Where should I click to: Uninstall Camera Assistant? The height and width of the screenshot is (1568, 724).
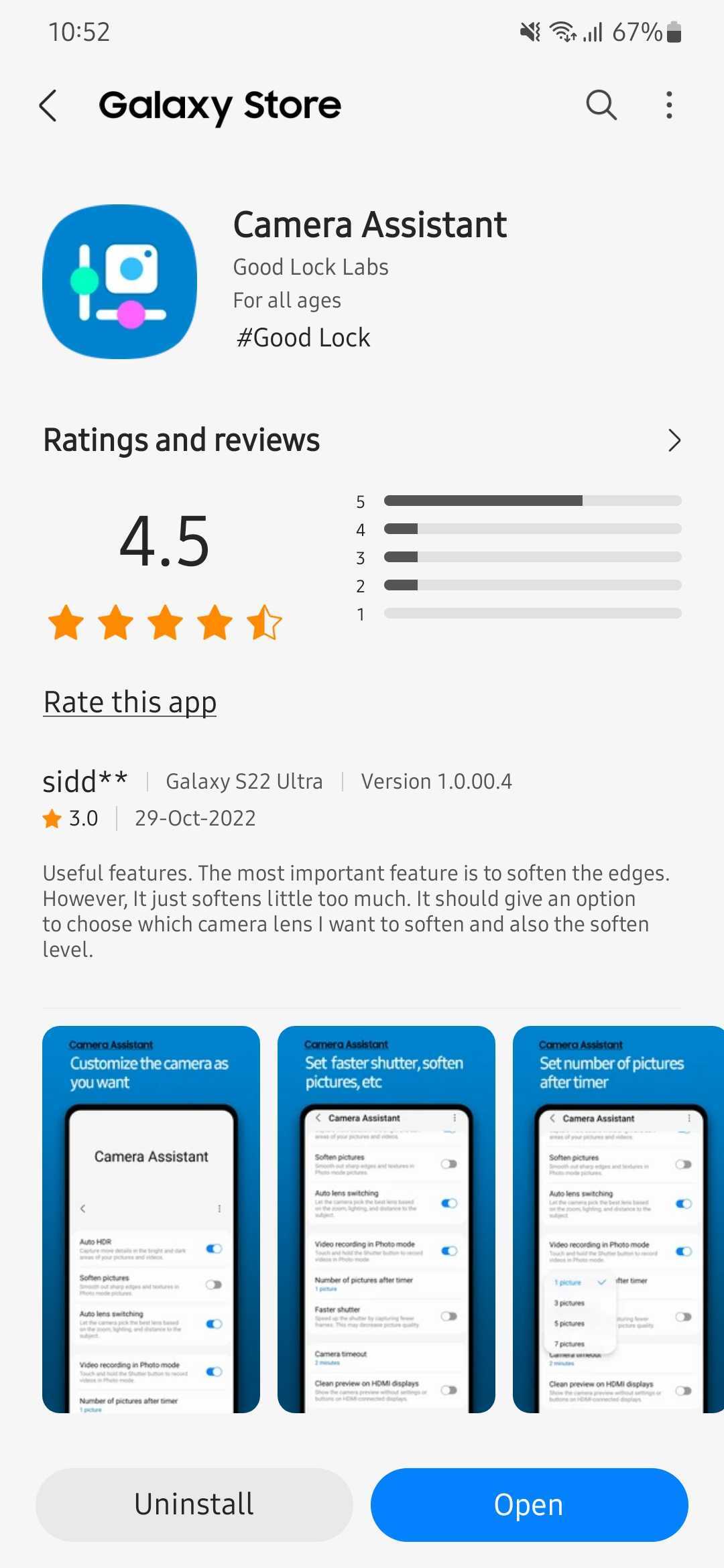coord(194,1504)
